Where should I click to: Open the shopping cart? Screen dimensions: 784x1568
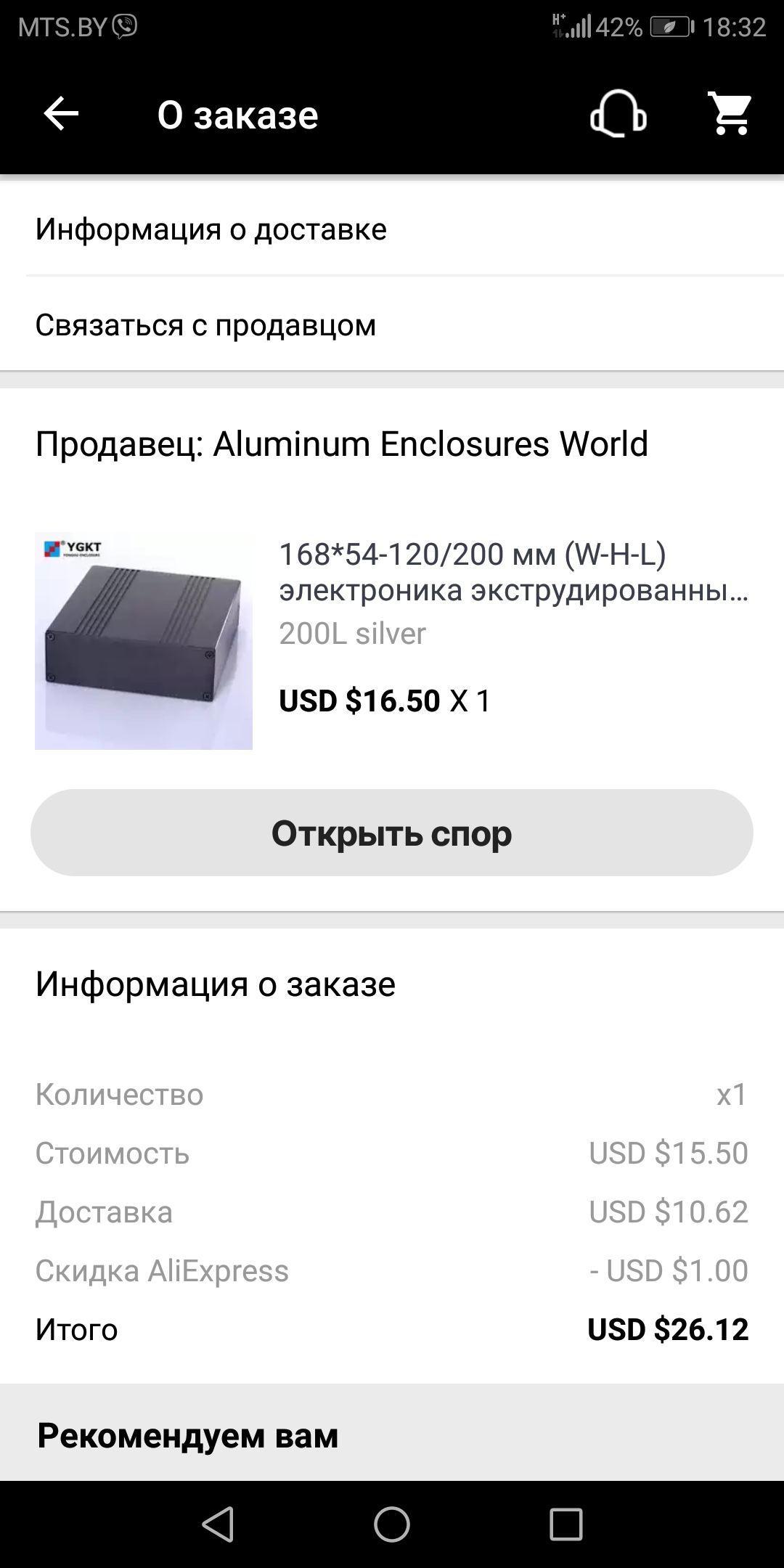click(x=730, y=114)
